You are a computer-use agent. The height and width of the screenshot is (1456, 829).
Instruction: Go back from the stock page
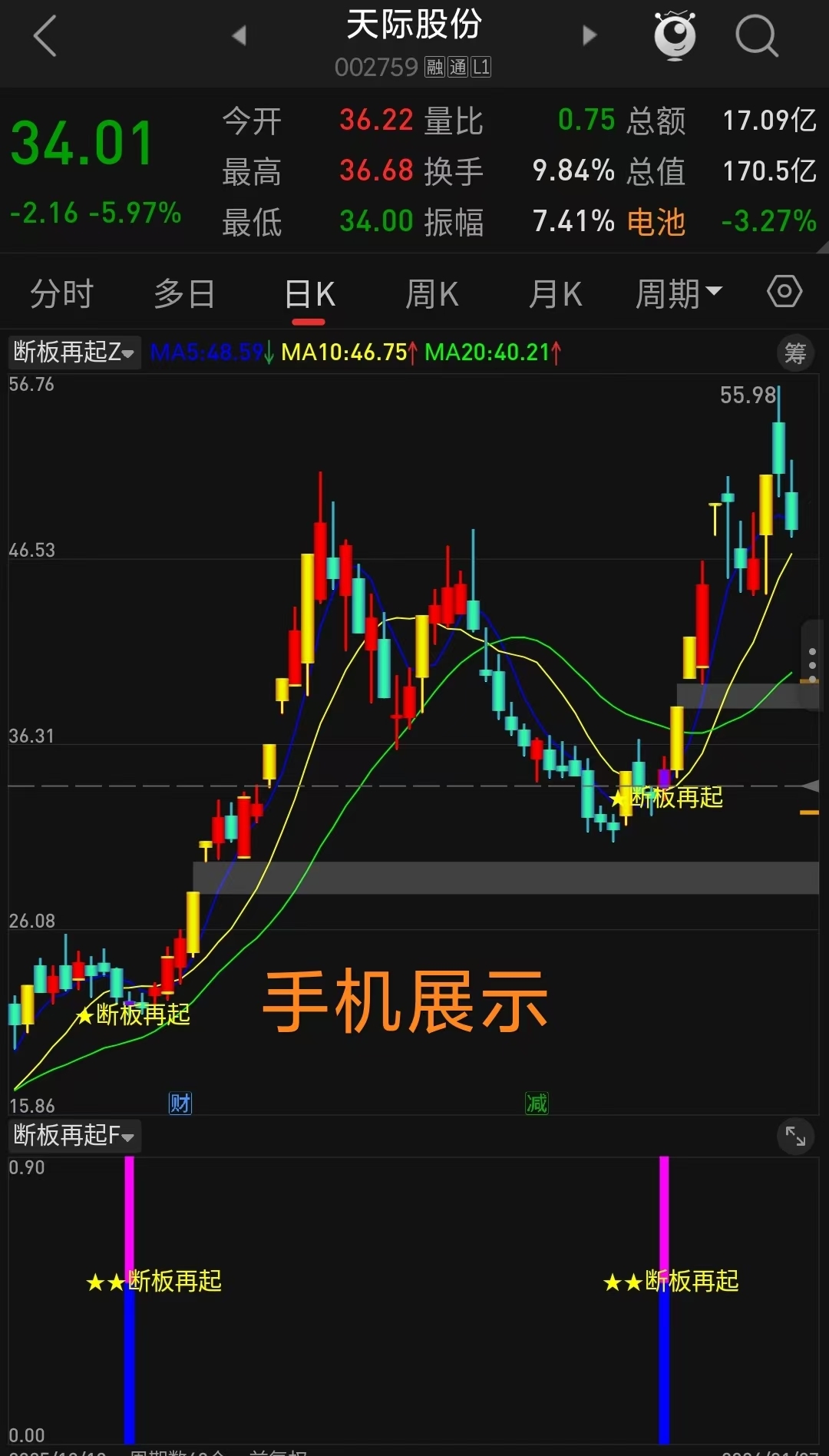[45, 35]
